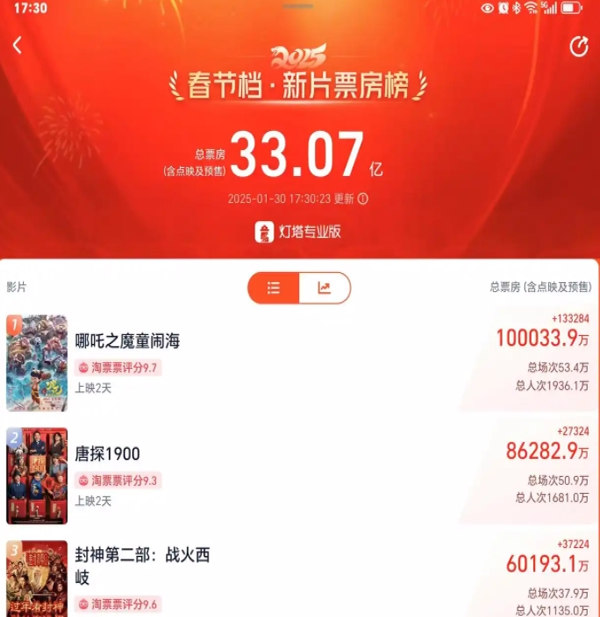Viewport: 600px width, 617px height.
Task: Tap the share icon at top right
Action: (577, 46)
